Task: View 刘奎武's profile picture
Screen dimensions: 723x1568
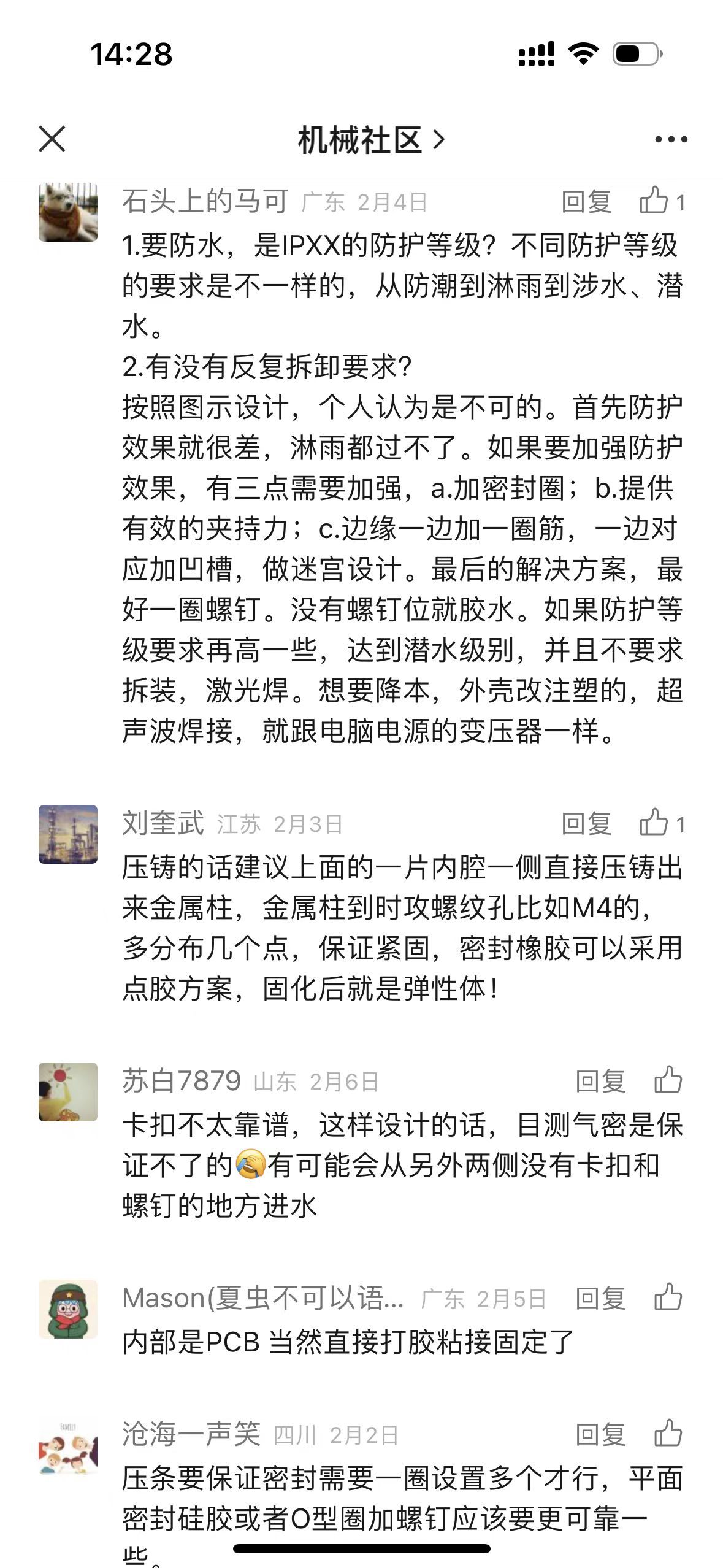Action: coord(68,834)
